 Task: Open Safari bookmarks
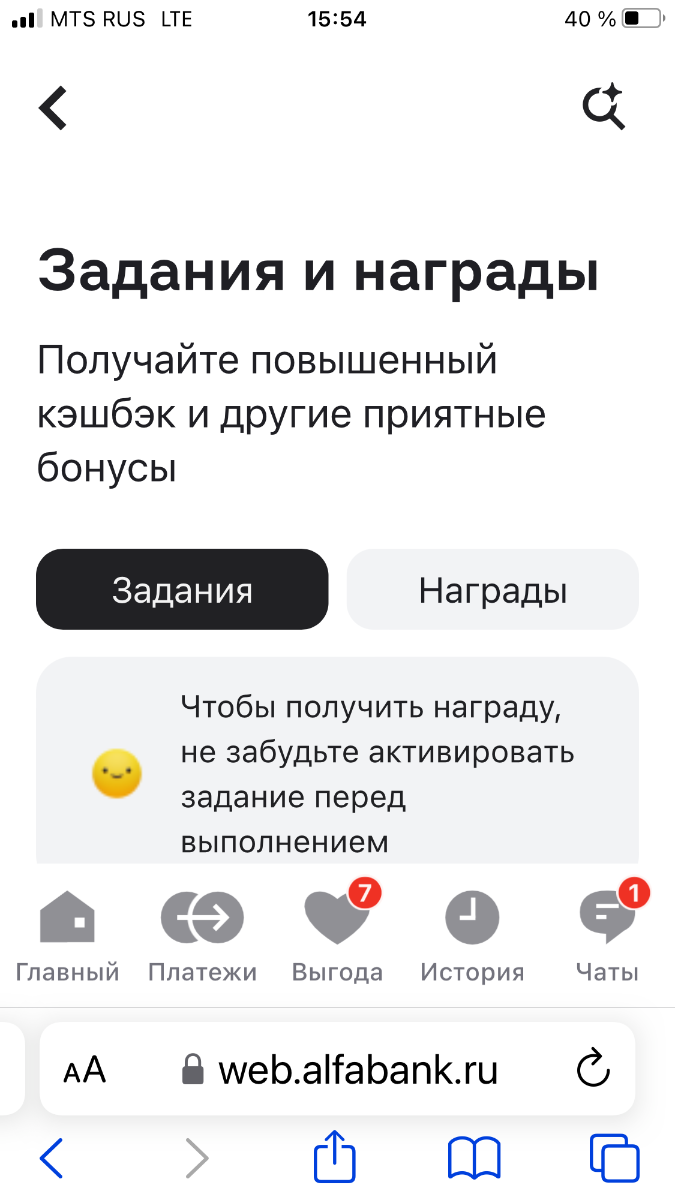(x=474, y=1158)
